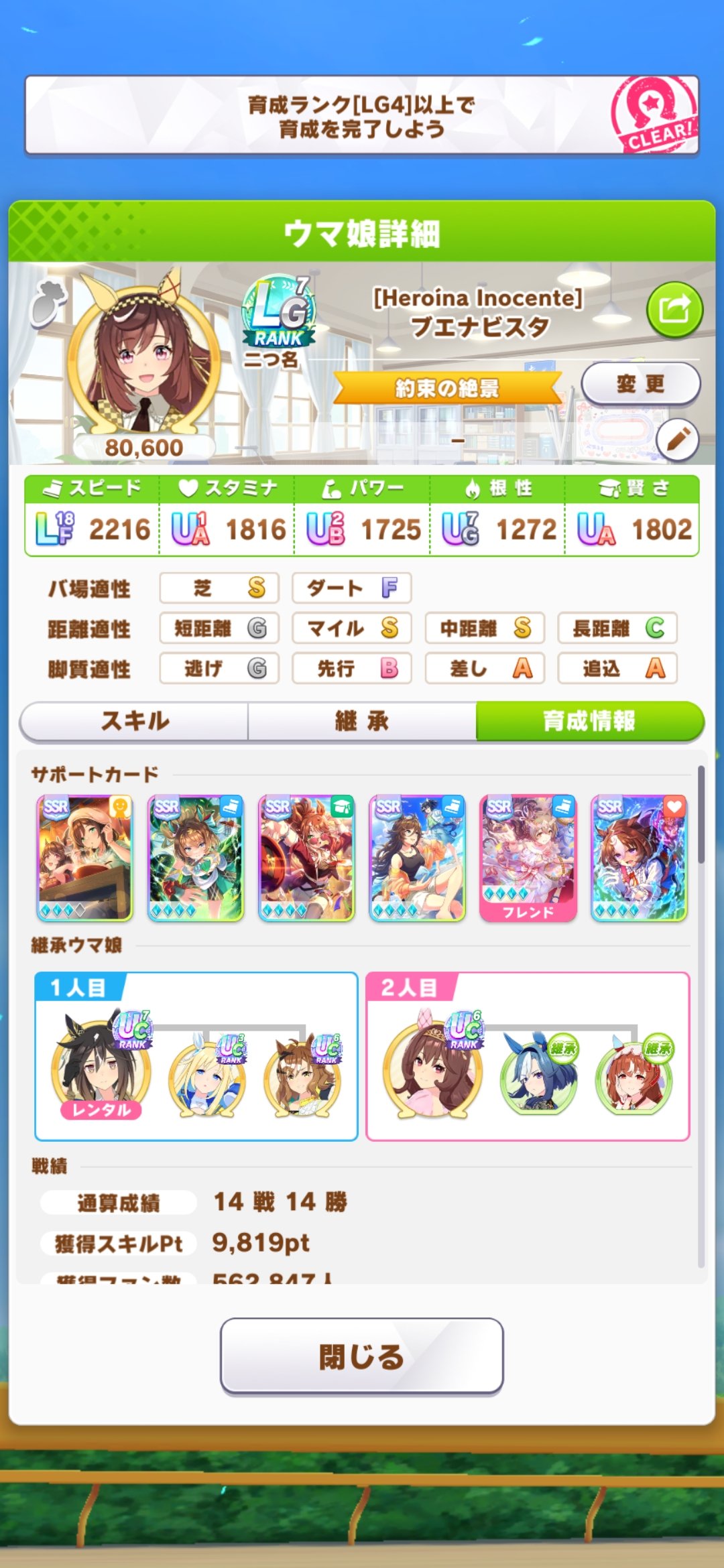Tap the carrot icon beside character portrait

(48, 303)
